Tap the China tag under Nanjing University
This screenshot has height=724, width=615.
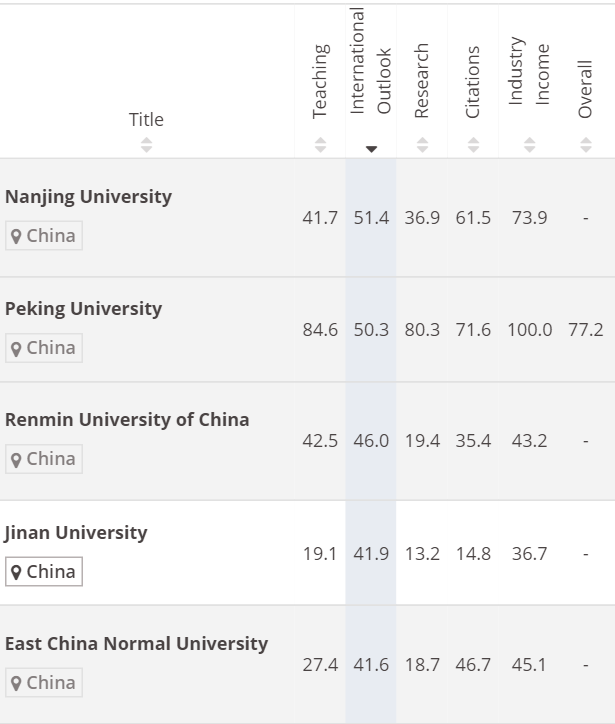[x=43, y=237]
